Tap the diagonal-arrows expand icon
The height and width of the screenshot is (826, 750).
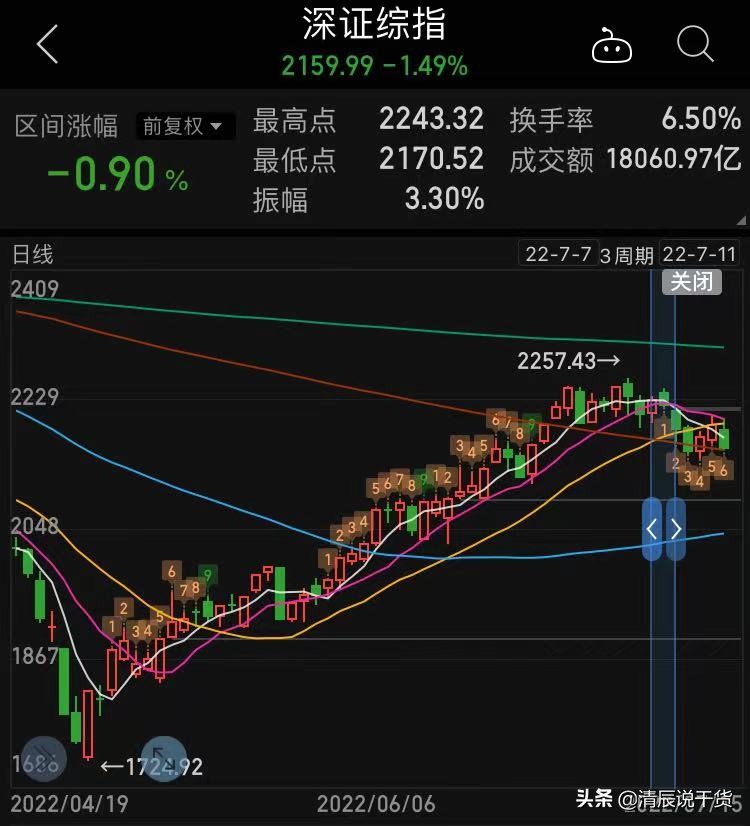click(x=163, y=760)
